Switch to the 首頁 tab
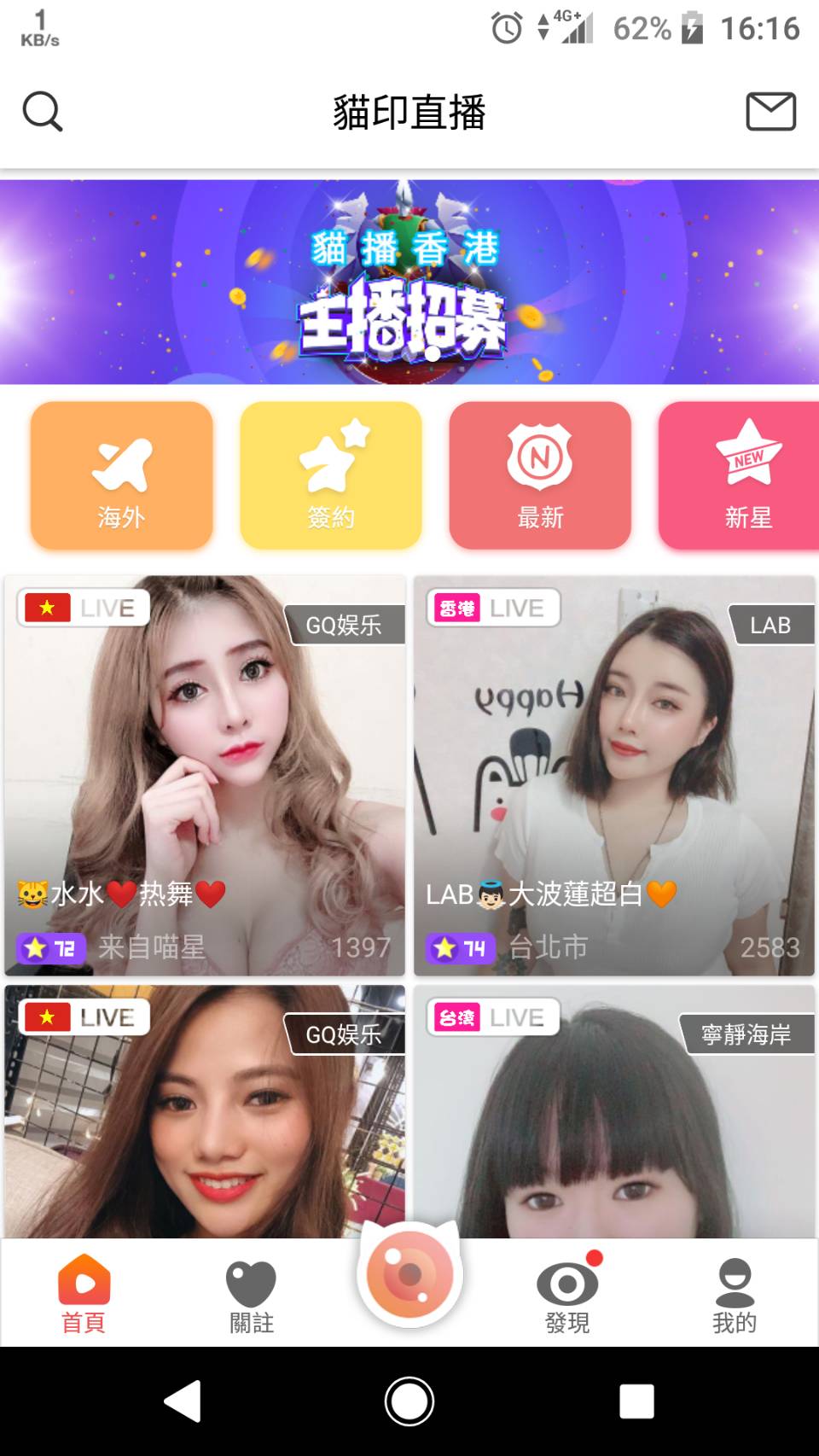819x1456 pixels. pos(84,1292)
